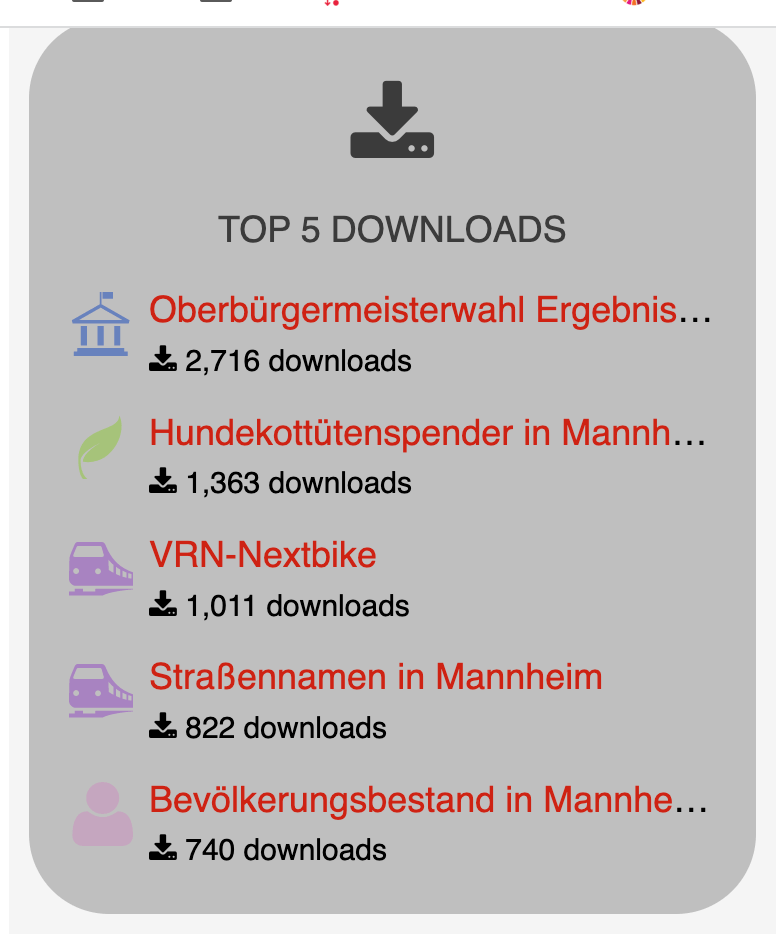776x934 pixels.
Task: Open the VRN-Nextbike dataset
Action: pyautogui.click(x=263, y=555)
